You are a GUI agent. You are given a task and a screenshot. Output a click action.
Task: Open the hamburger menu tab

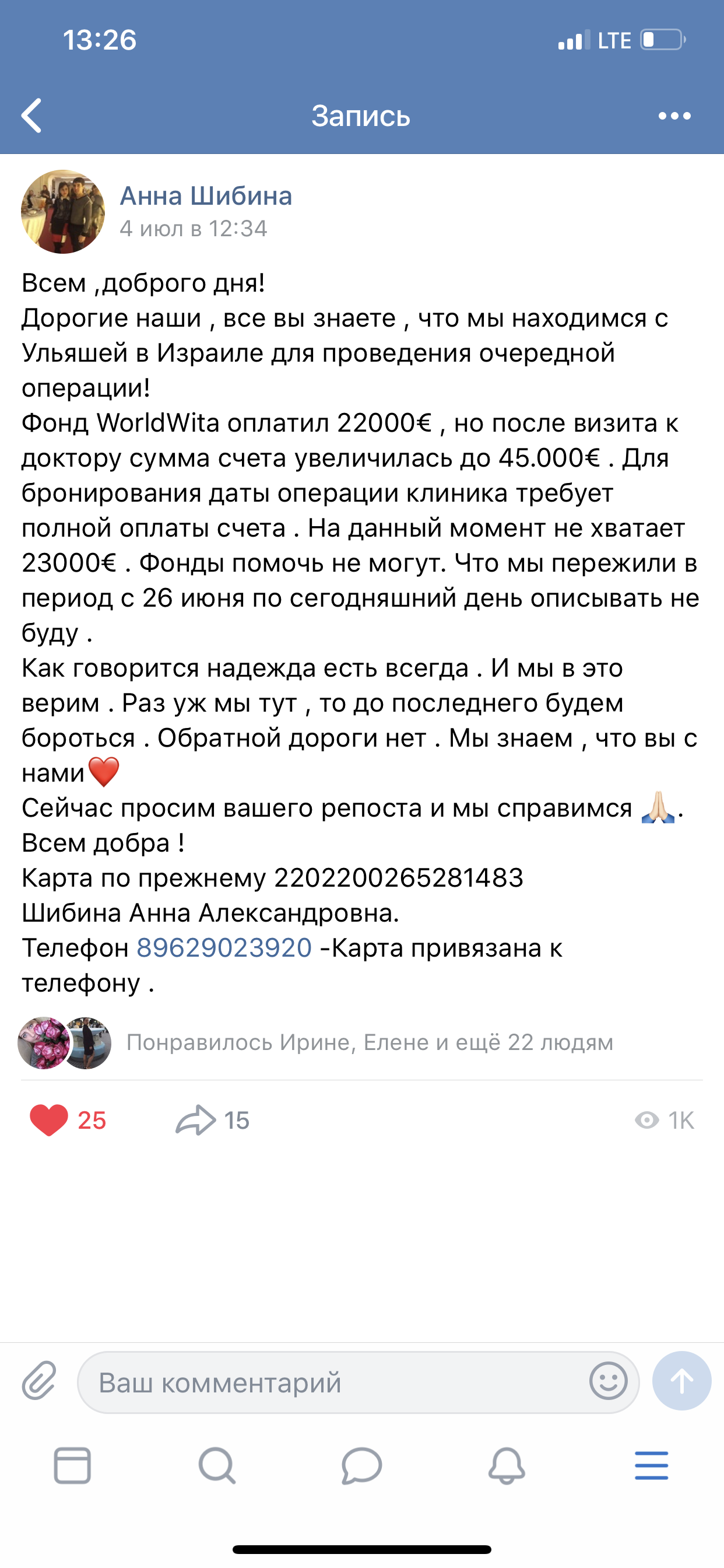click(x=651, y=1465)
